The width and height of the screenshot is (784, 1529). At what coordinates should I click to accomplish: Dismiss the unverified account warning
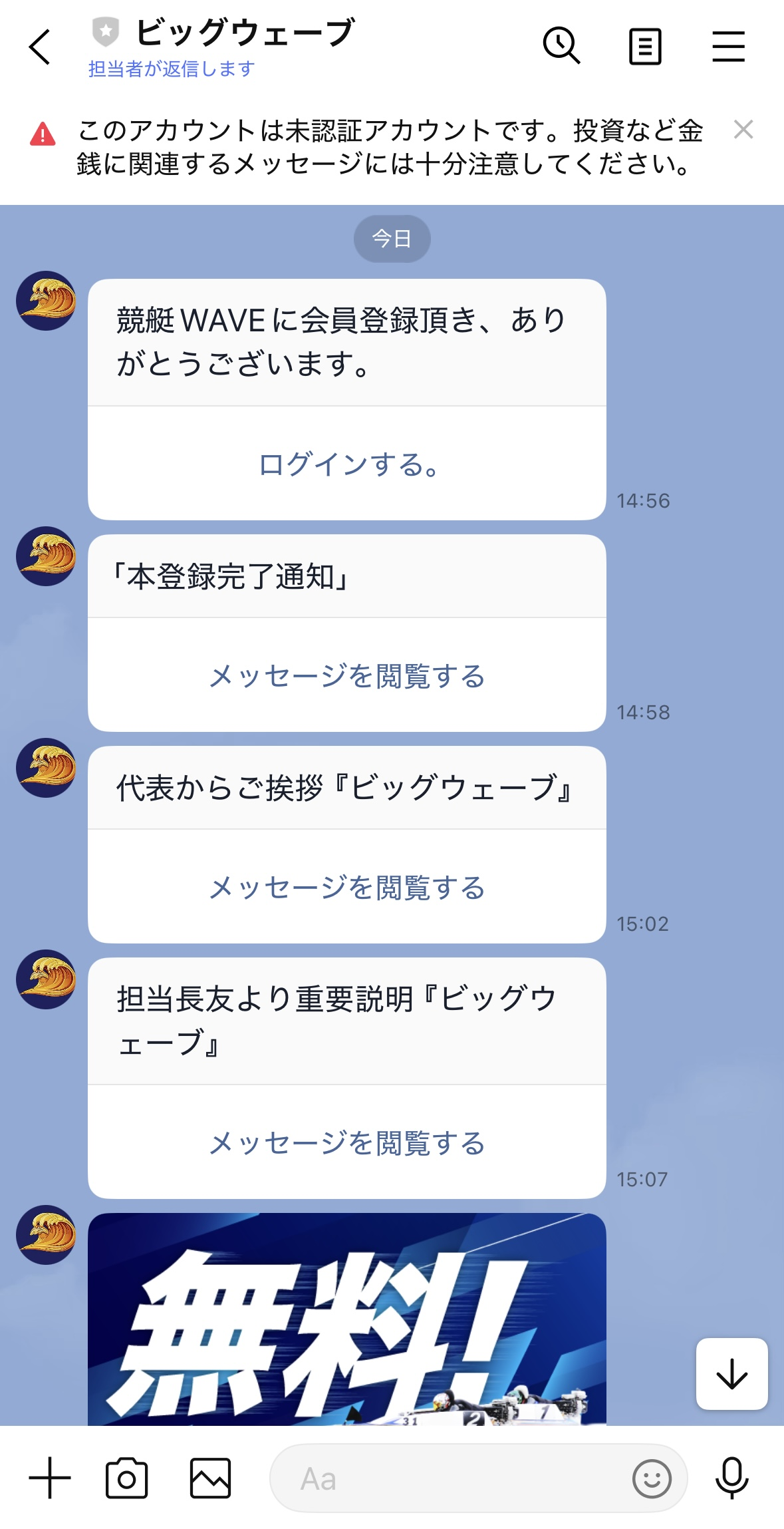coord(743,130)
